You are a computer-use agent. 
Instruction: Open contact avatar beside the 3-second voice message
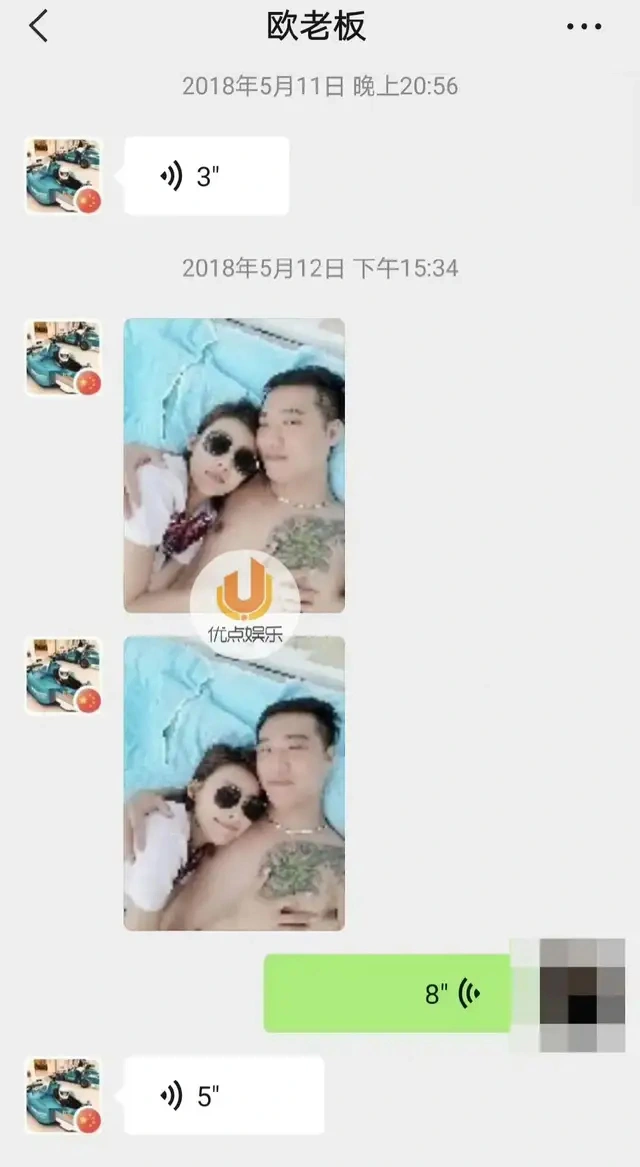(63, 177)
